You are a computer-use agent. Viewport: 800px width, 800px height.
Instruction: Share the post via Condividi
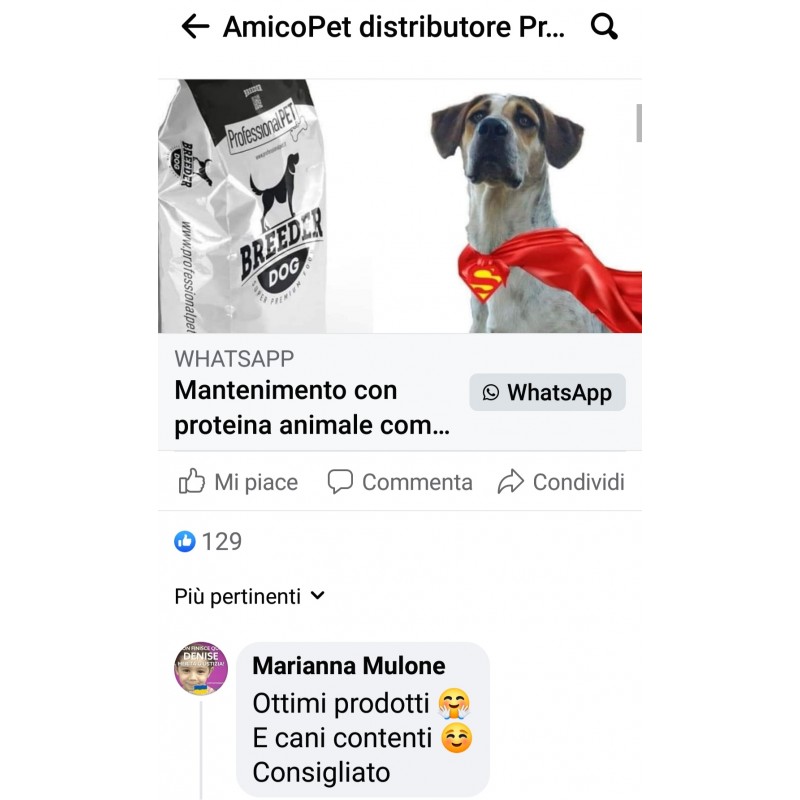tap(561, 482)
